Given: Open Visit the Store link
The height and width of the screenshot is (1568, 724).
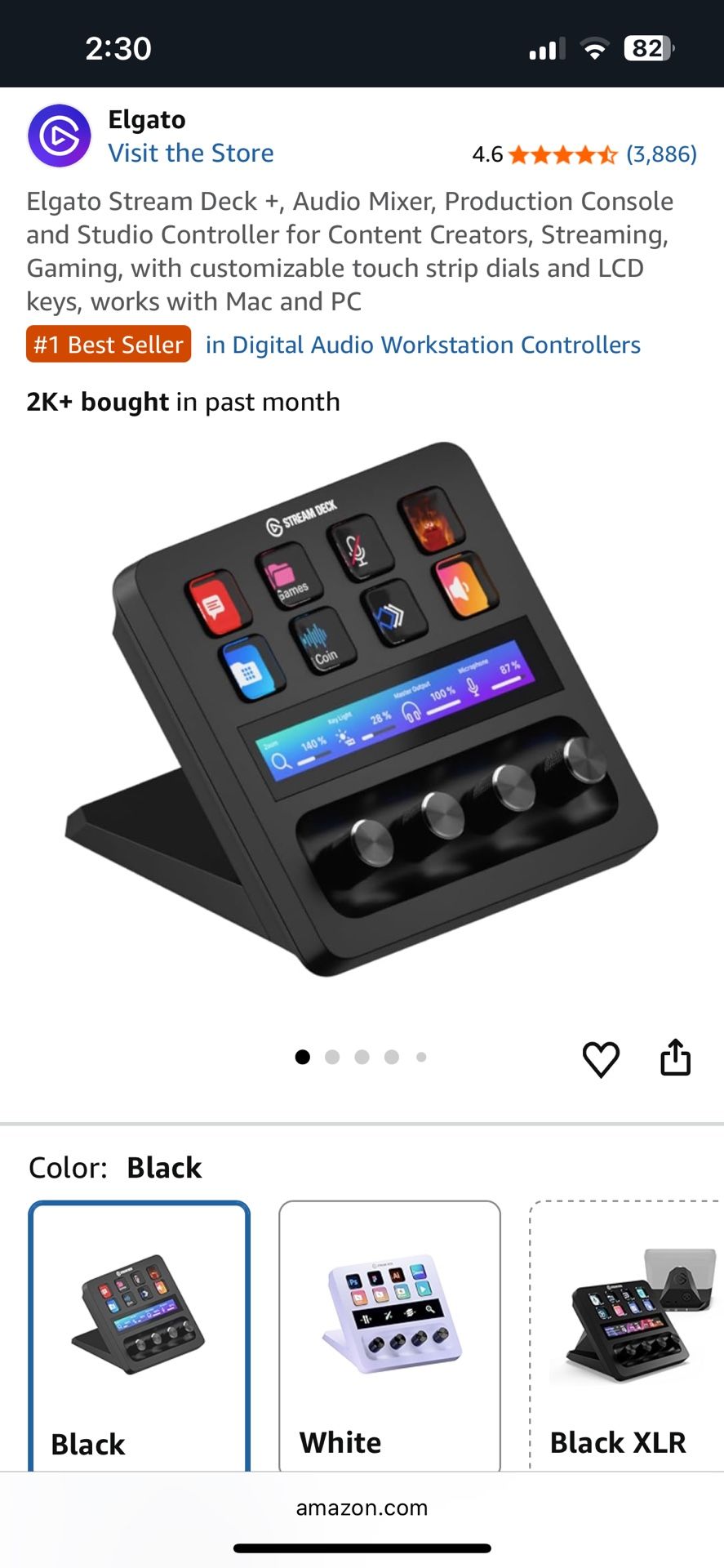Looking at the screenshot, I should tap(192, 154).
